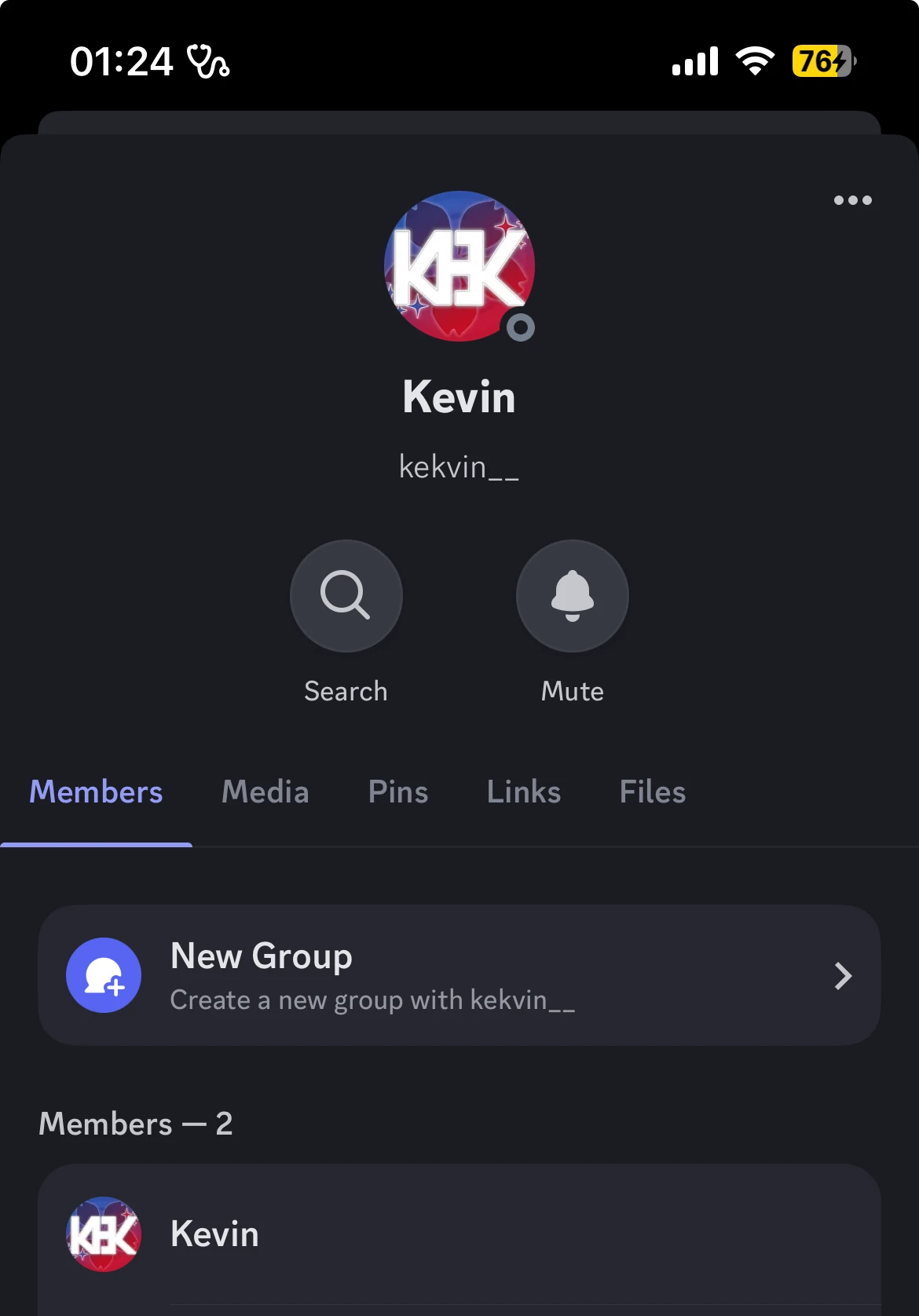Open the three-dot options menu
This screenshot has height=1316, width=919.
(852, 200)
